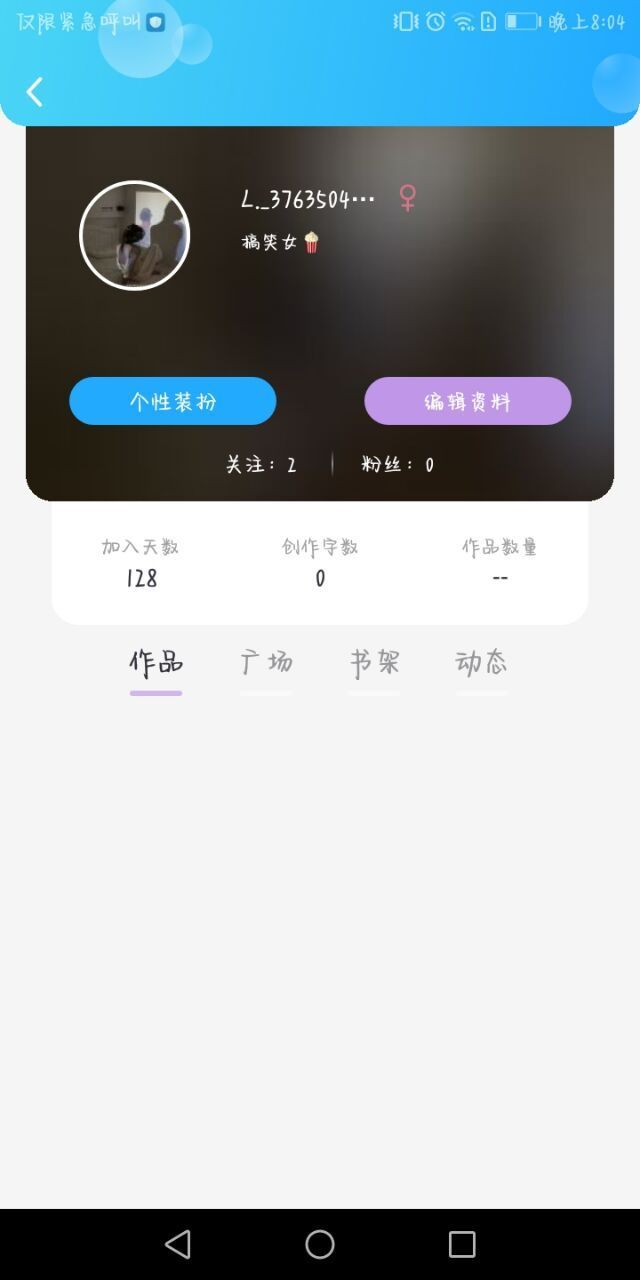View the 关注 following list

click(x=261, y=464)
